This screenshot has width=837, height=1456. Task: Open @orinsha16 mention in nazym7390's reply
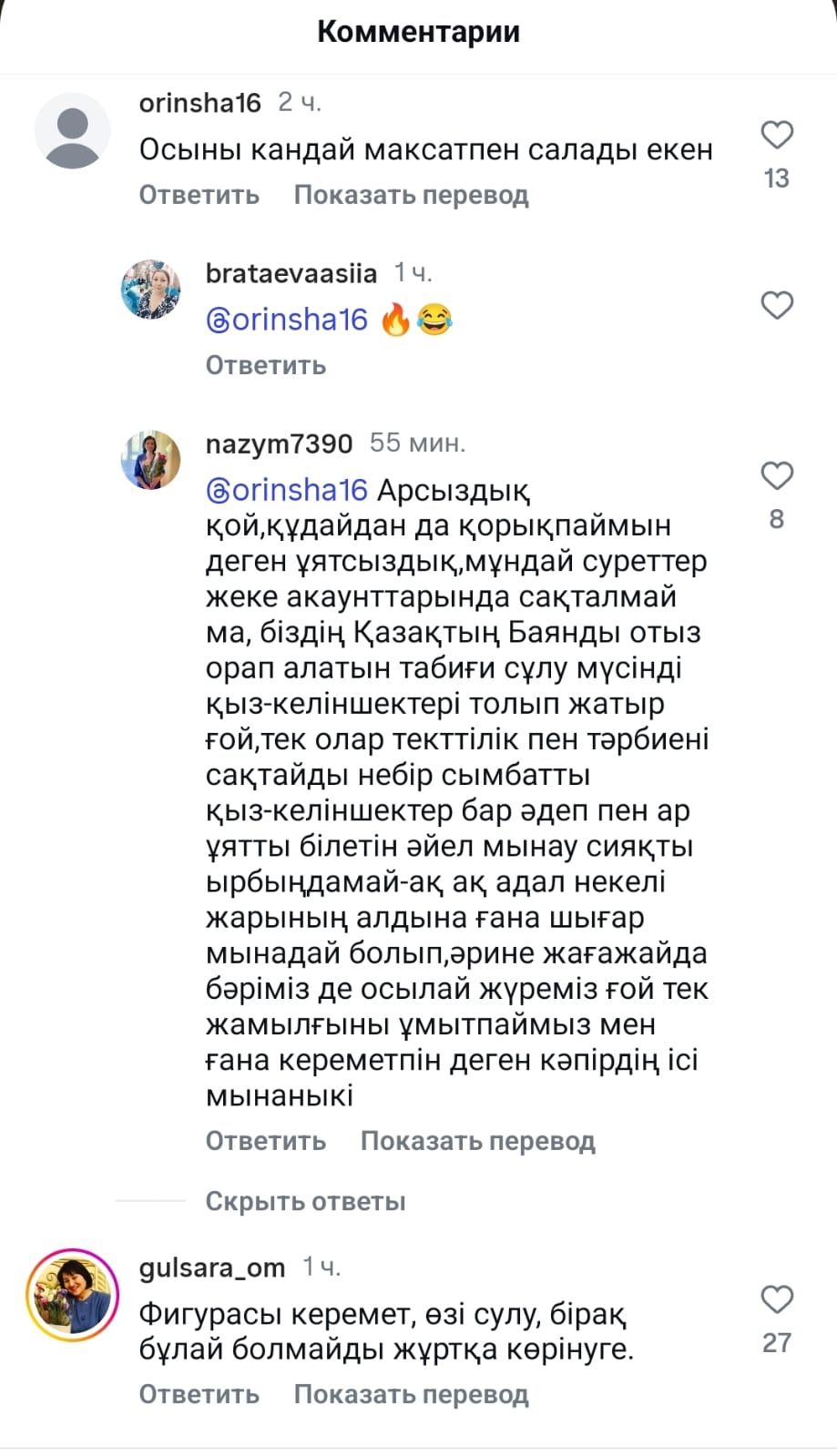point(287,491)
